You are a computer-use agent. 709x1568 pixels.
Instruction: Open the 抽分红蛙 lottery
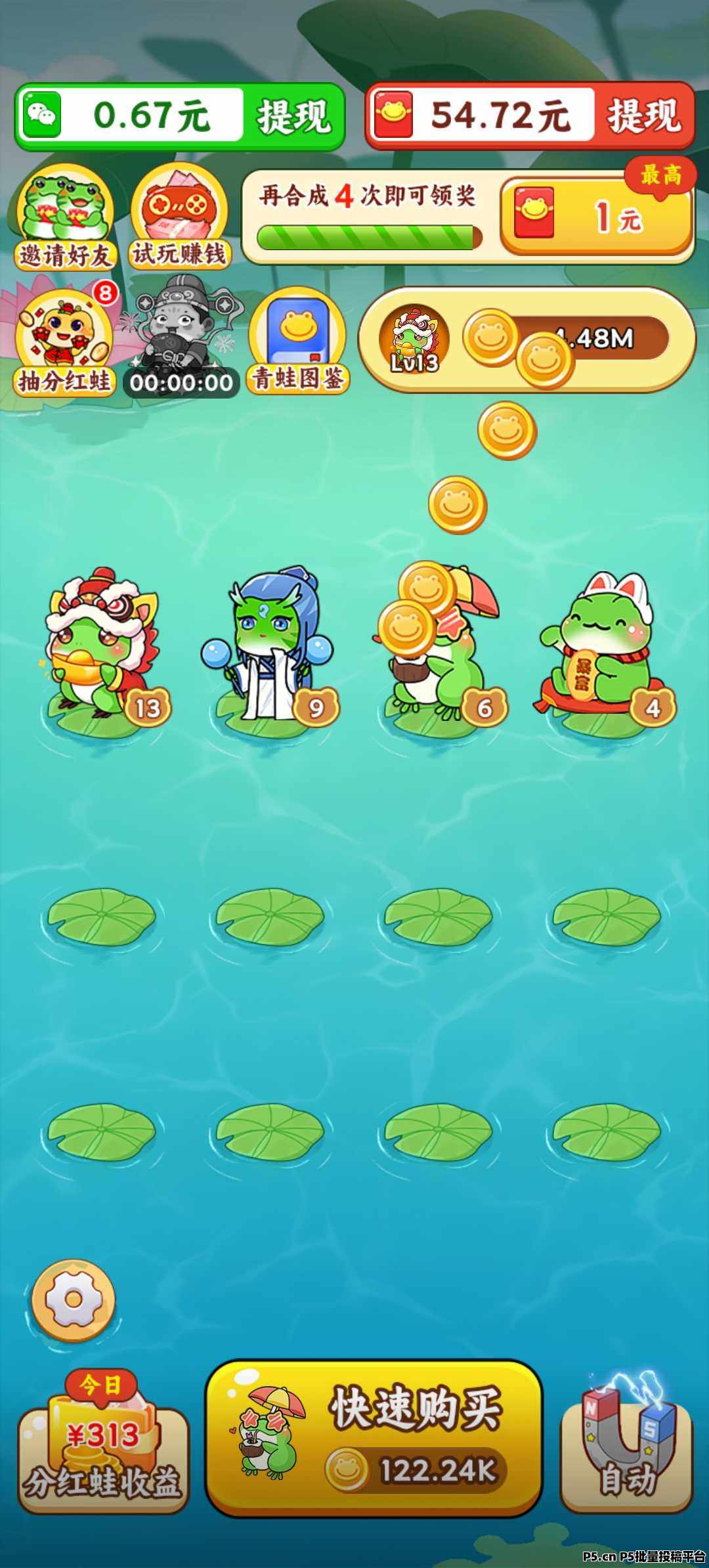(x=64, y=343)
